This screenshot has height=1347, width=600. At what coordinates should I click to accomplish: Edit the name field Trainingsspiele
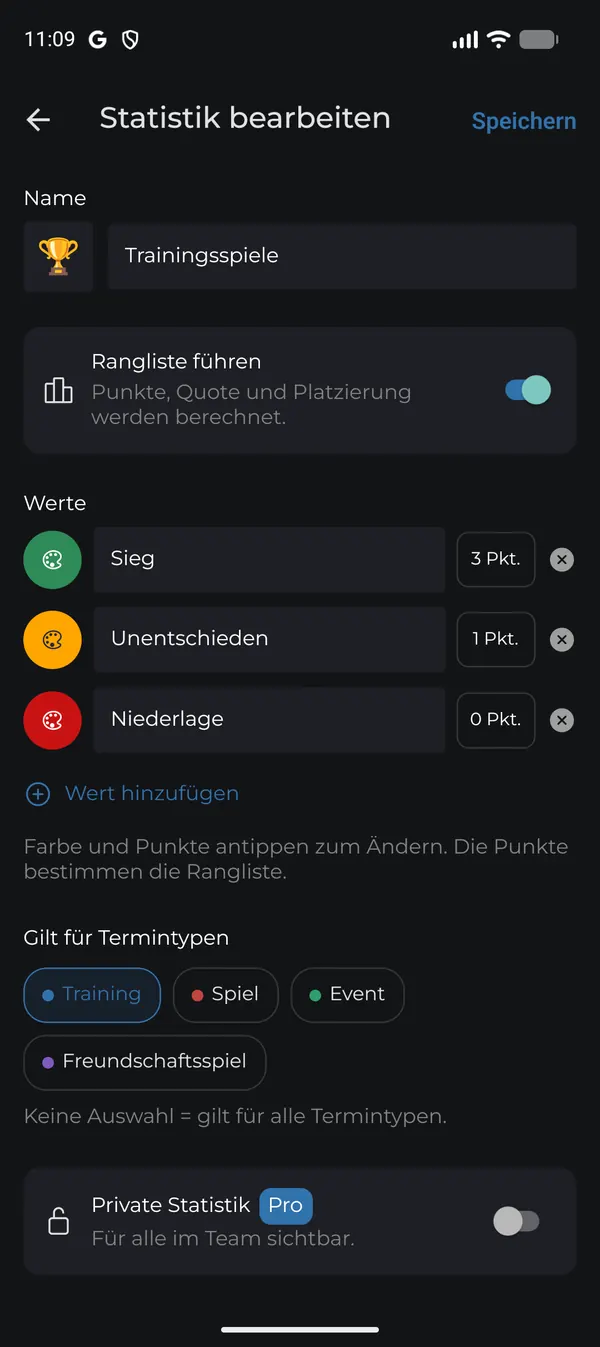point(342,257)
